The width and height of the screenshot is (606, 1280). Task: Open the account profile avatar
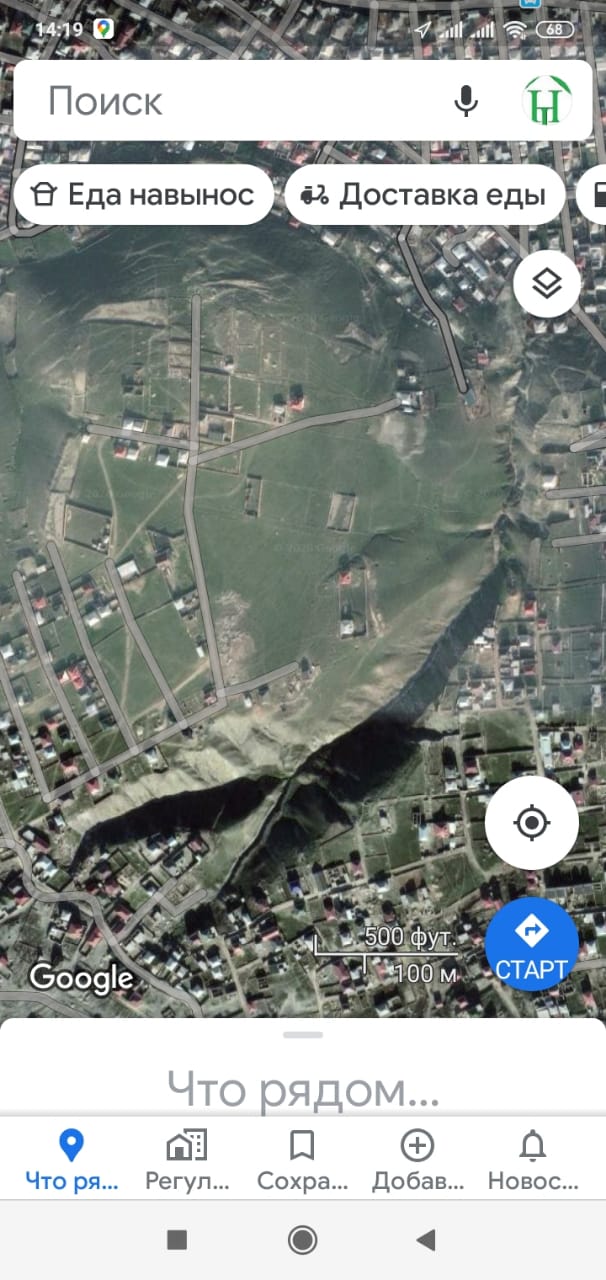click(547, 101)
